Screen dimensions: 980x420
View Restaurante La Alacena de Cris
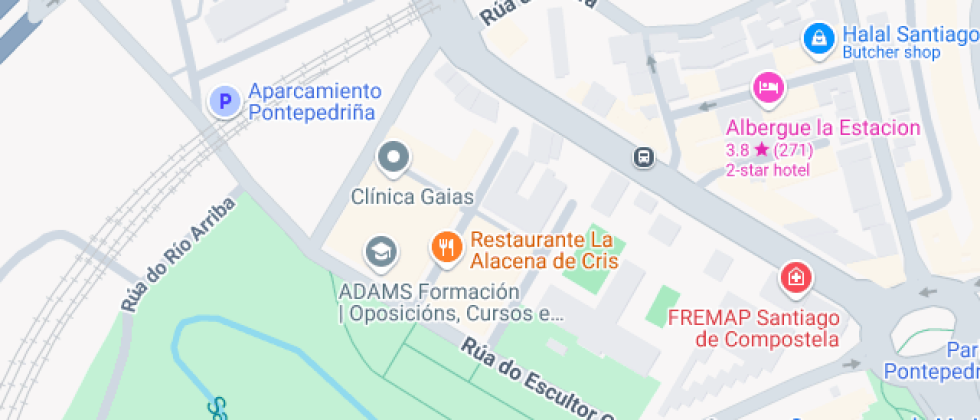point(445,246)
